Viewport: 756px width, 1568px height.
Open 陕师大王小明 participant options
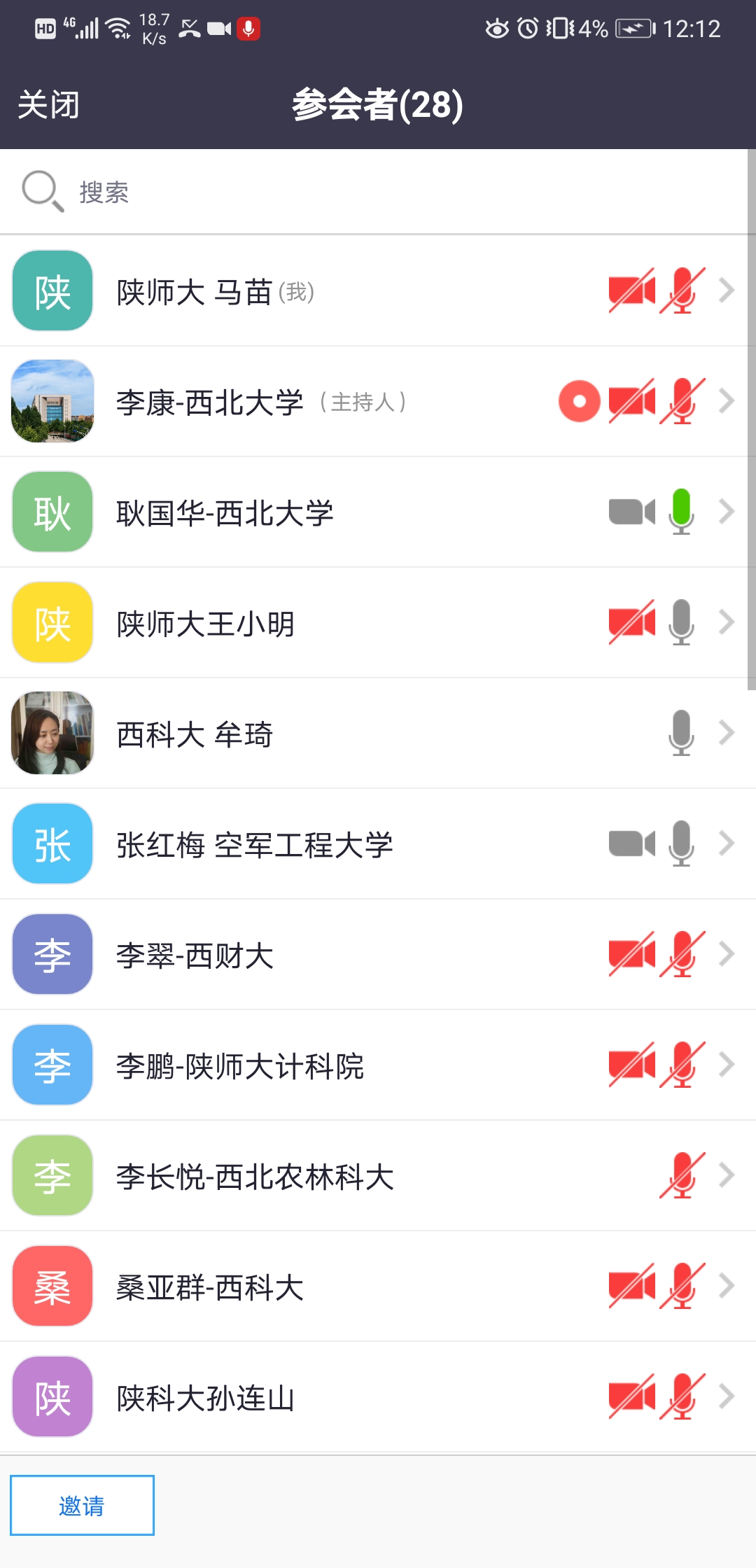378,623
